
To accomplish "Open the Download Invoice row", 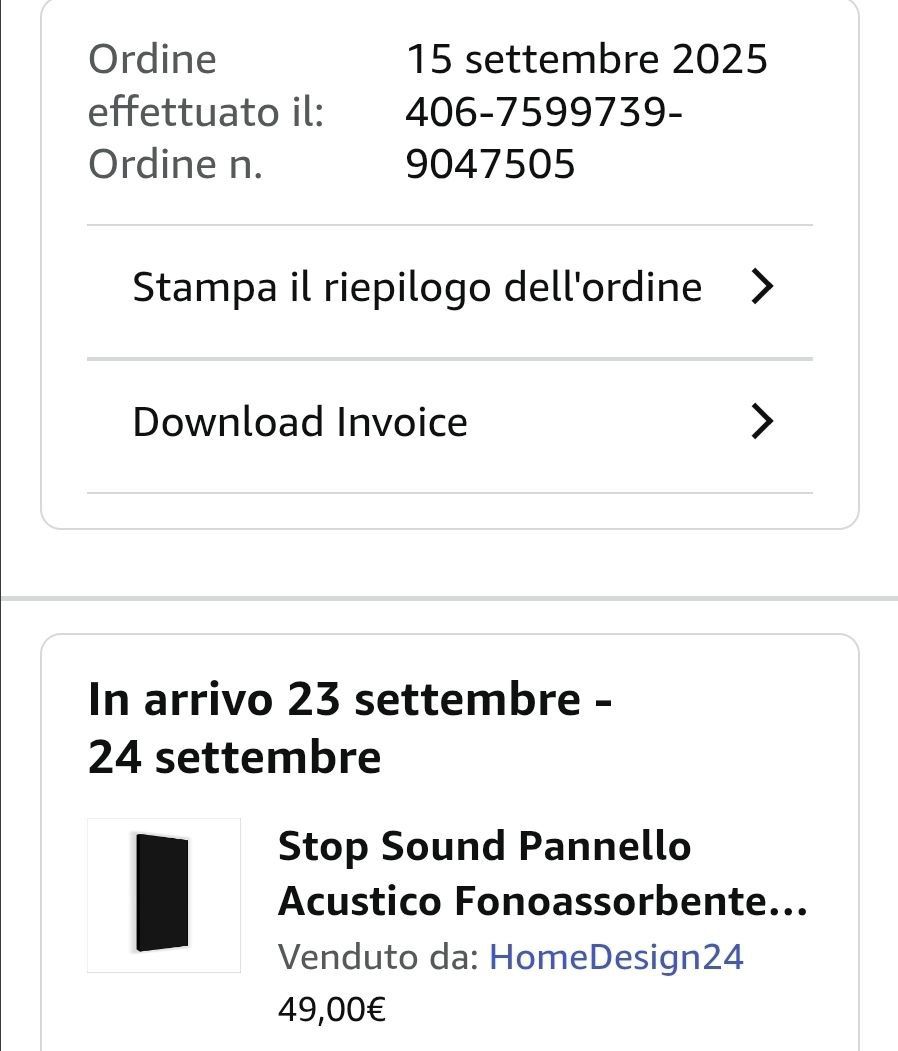I will (x=450, y=424).
